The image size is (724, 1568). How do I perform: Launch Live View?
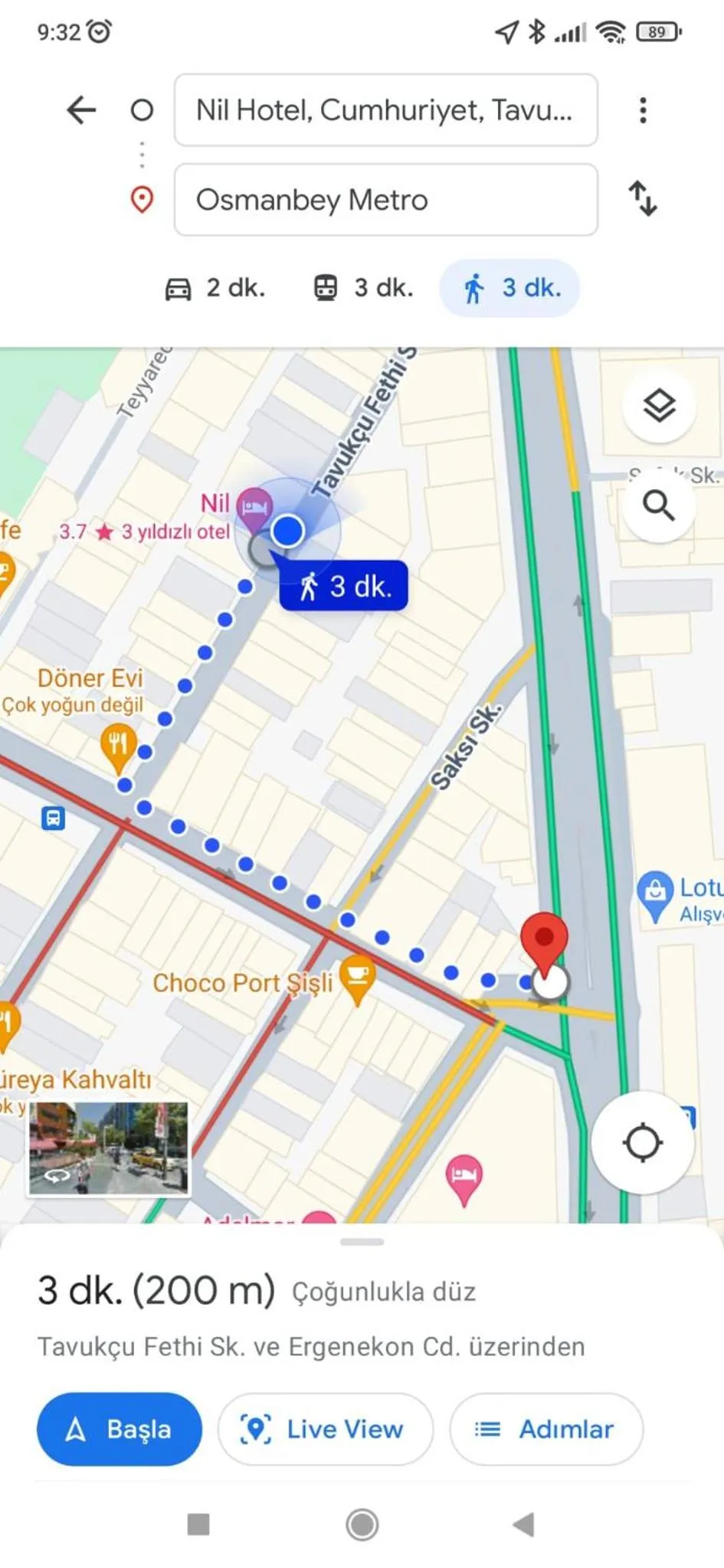325,1429
